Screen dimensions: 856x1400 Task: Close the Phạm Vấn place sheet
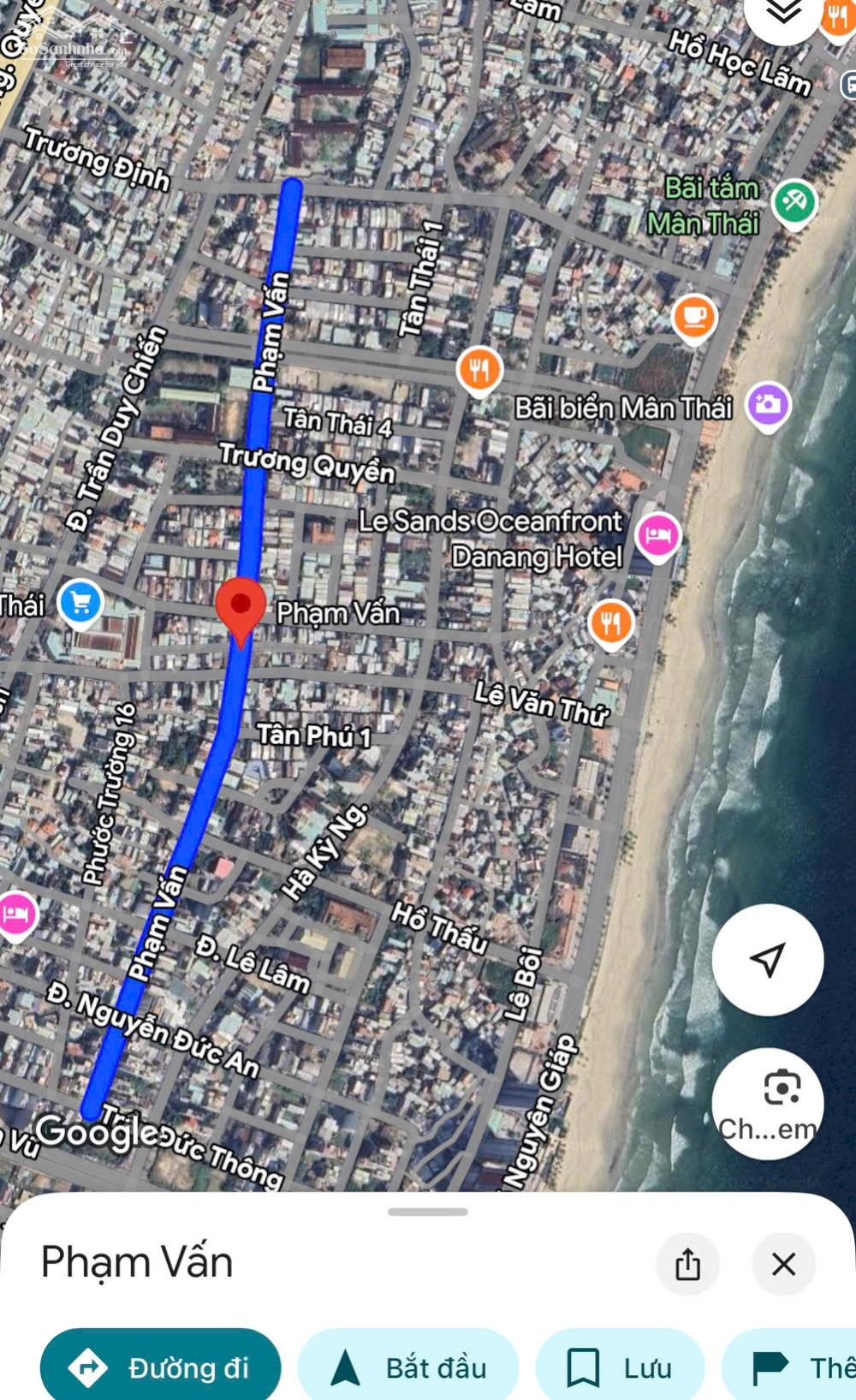pos(783,1264)
